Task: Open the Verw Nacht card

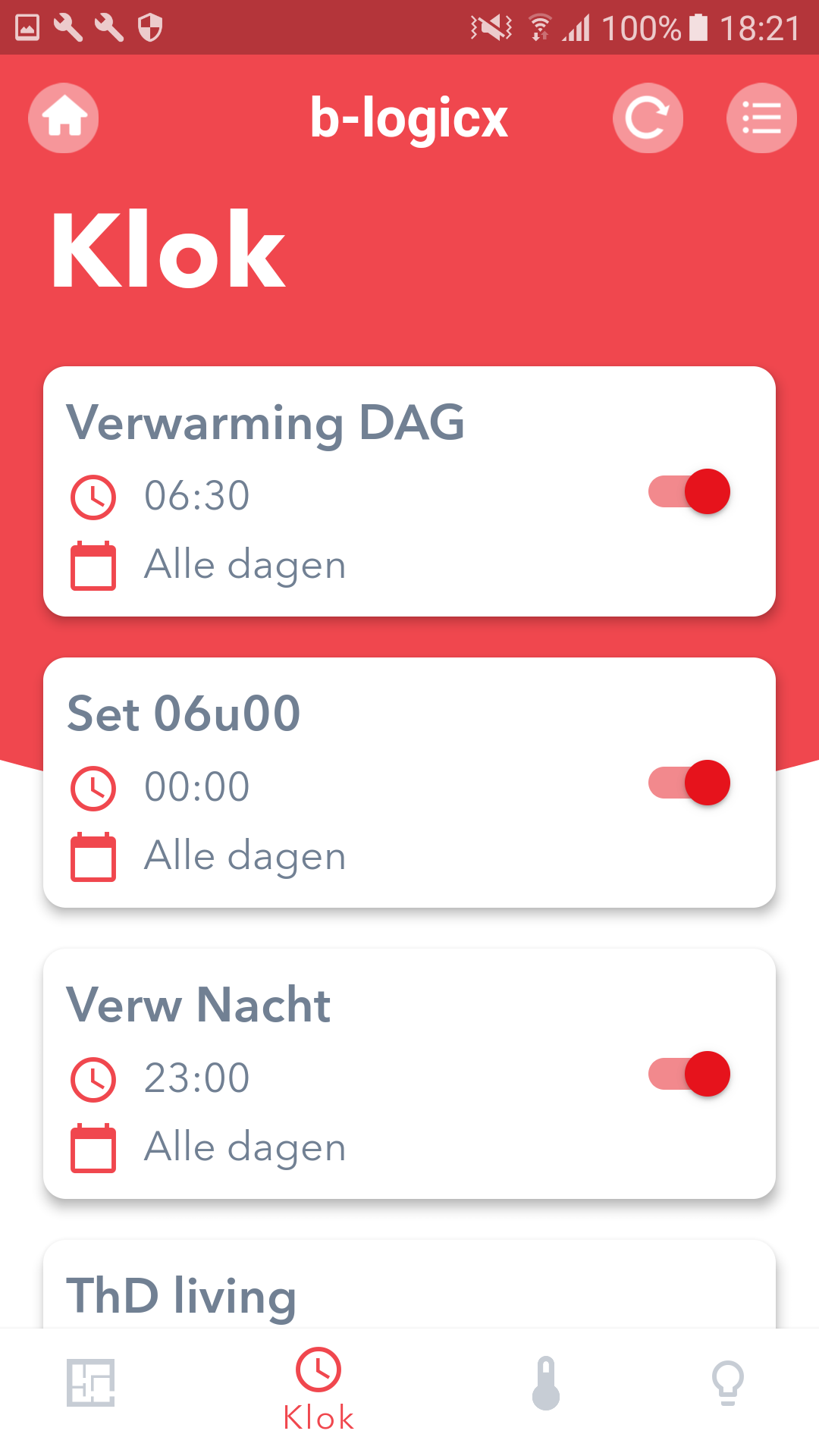Action: point(409,1074)
